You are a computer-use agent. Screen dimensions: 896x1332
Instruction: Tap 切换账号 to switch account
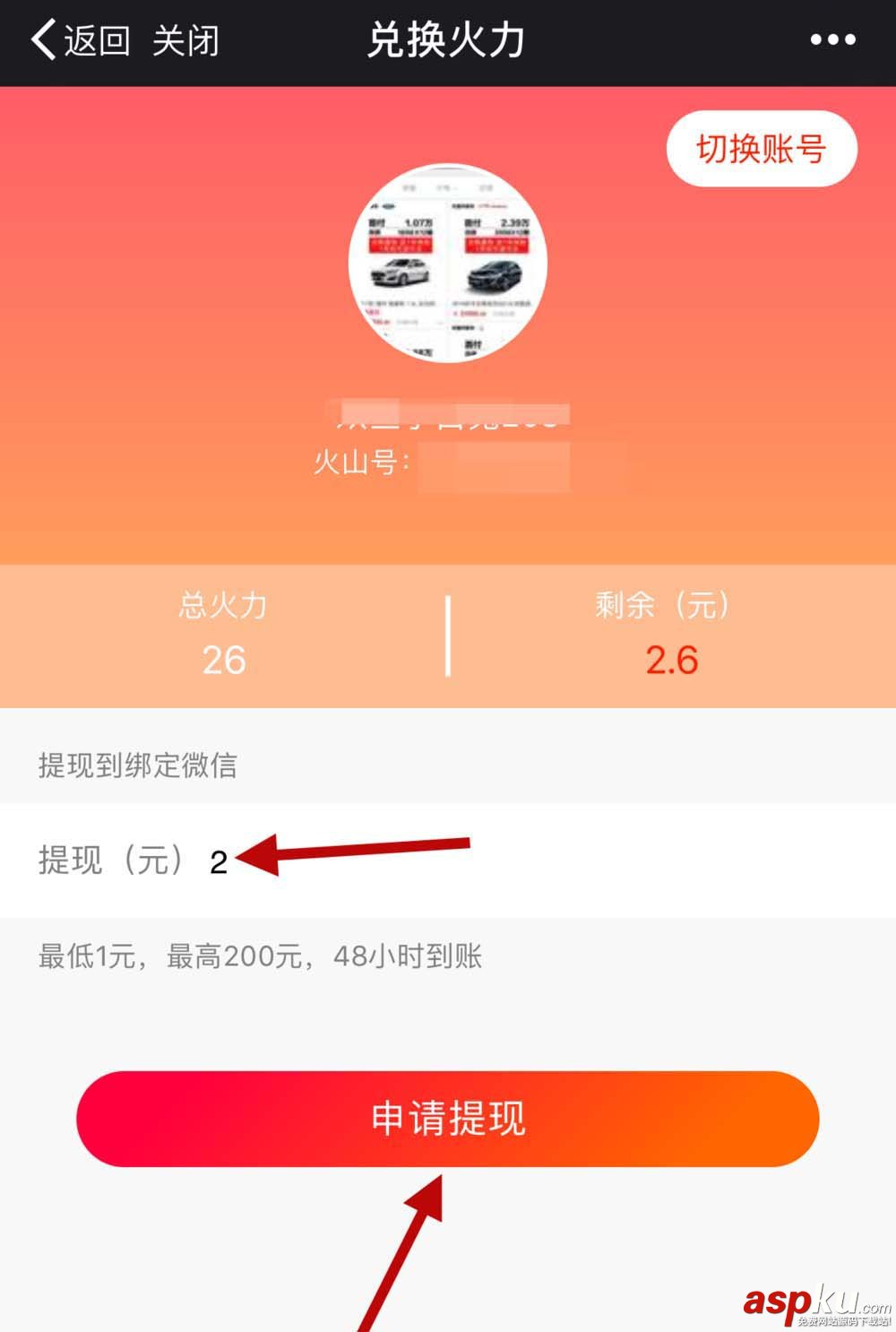tap(761, 149)
